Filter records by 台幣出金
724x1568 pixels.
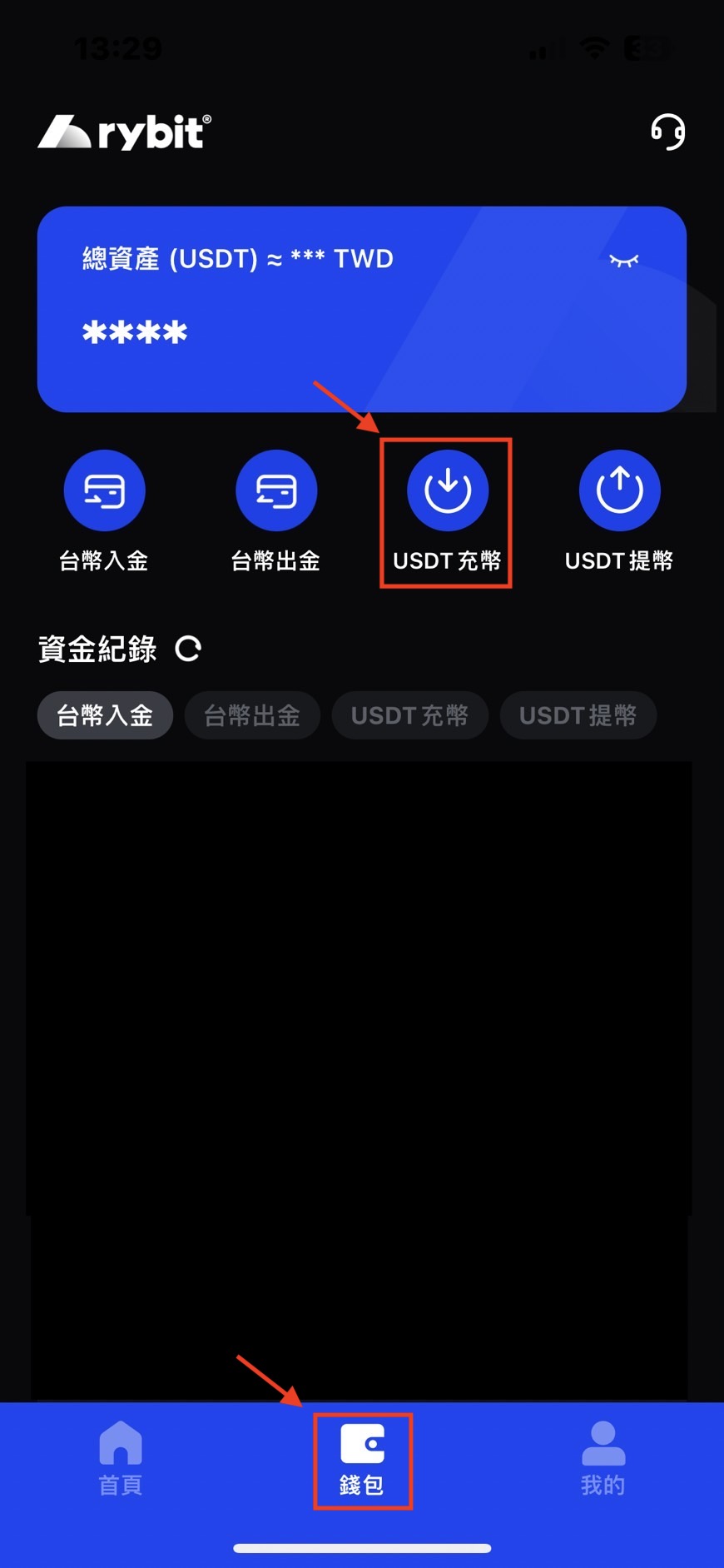[252, 714]
